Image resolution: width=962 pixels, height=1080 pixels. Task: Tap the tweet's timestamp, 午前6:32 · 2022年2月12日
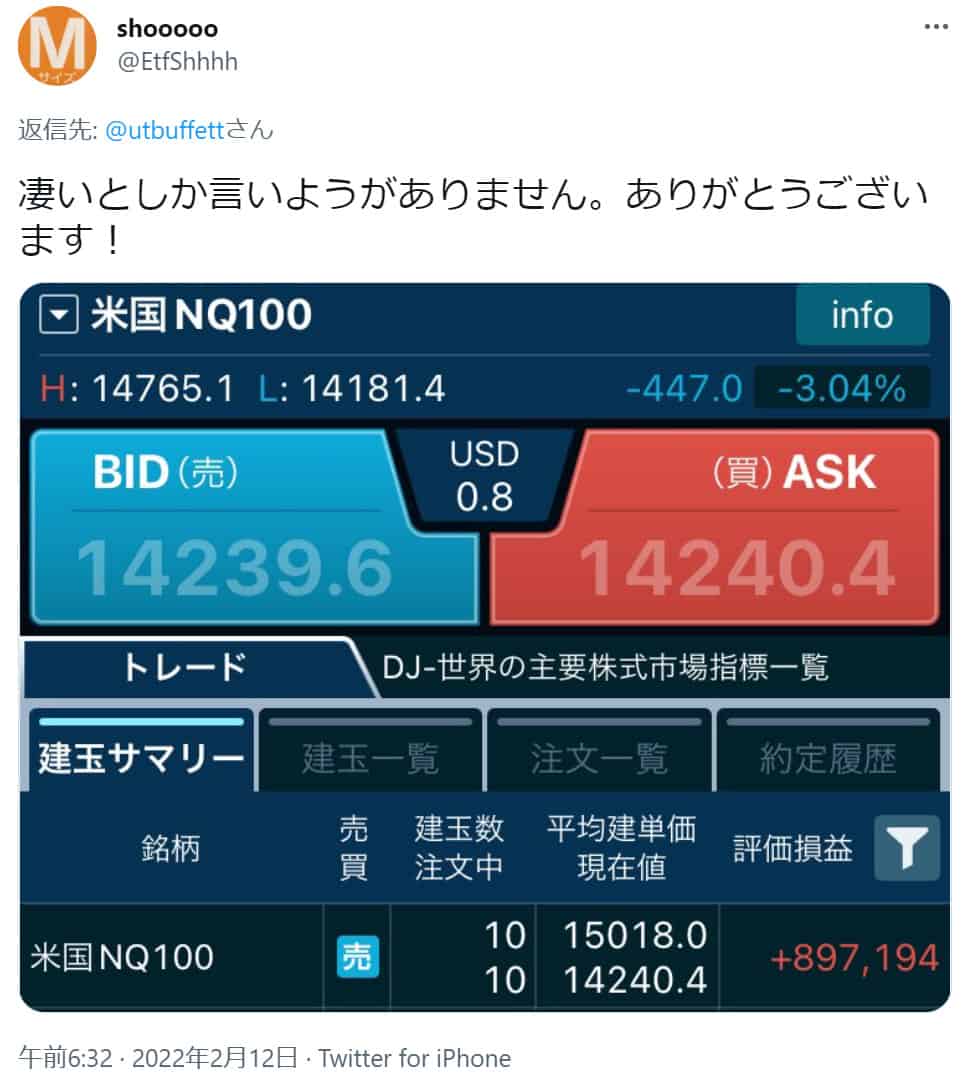pos(158,1058)
